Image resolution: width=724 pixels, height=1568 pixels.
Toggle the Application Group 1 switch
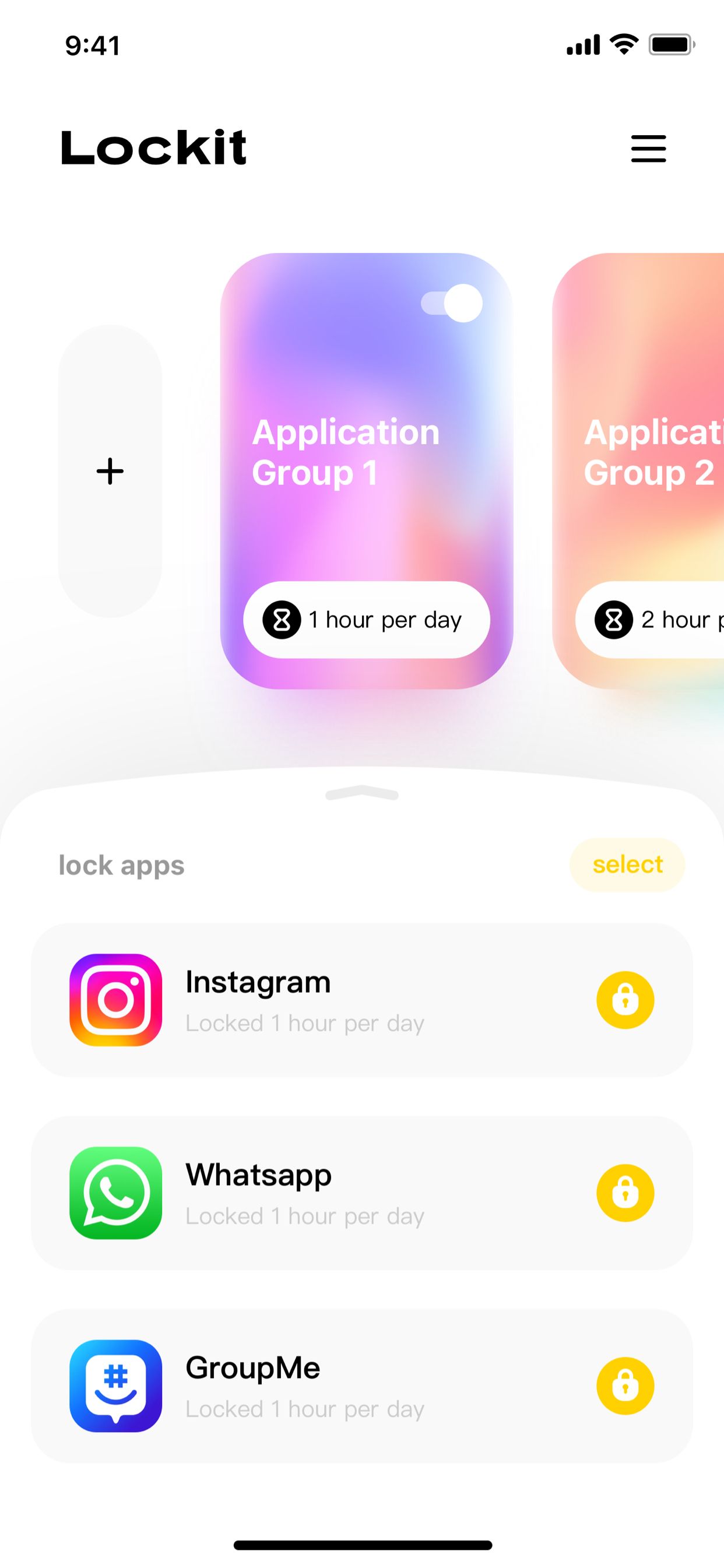(452, 303)
